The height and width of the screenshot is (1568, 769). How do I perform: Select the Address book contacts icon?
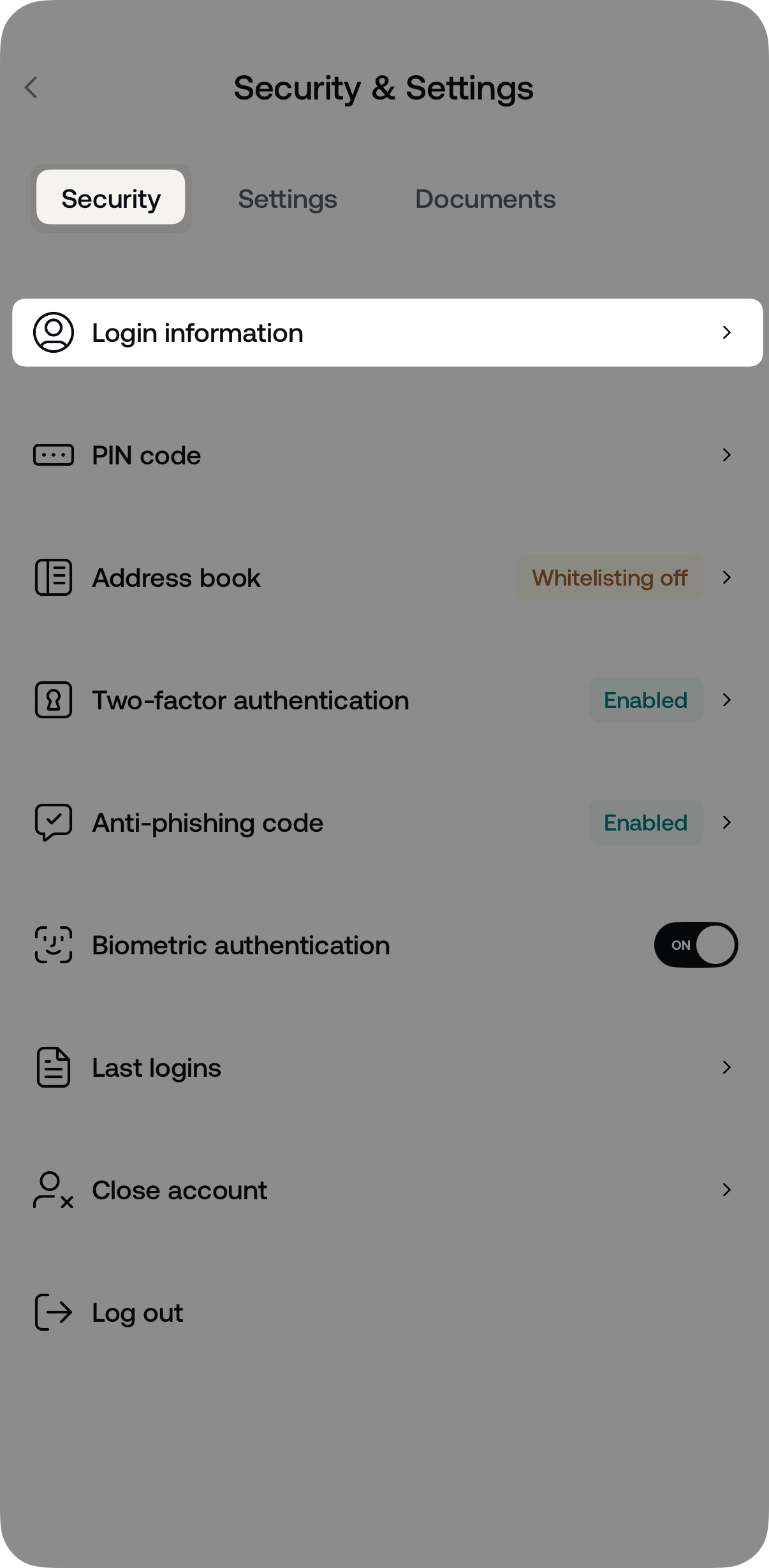(53, 577)
